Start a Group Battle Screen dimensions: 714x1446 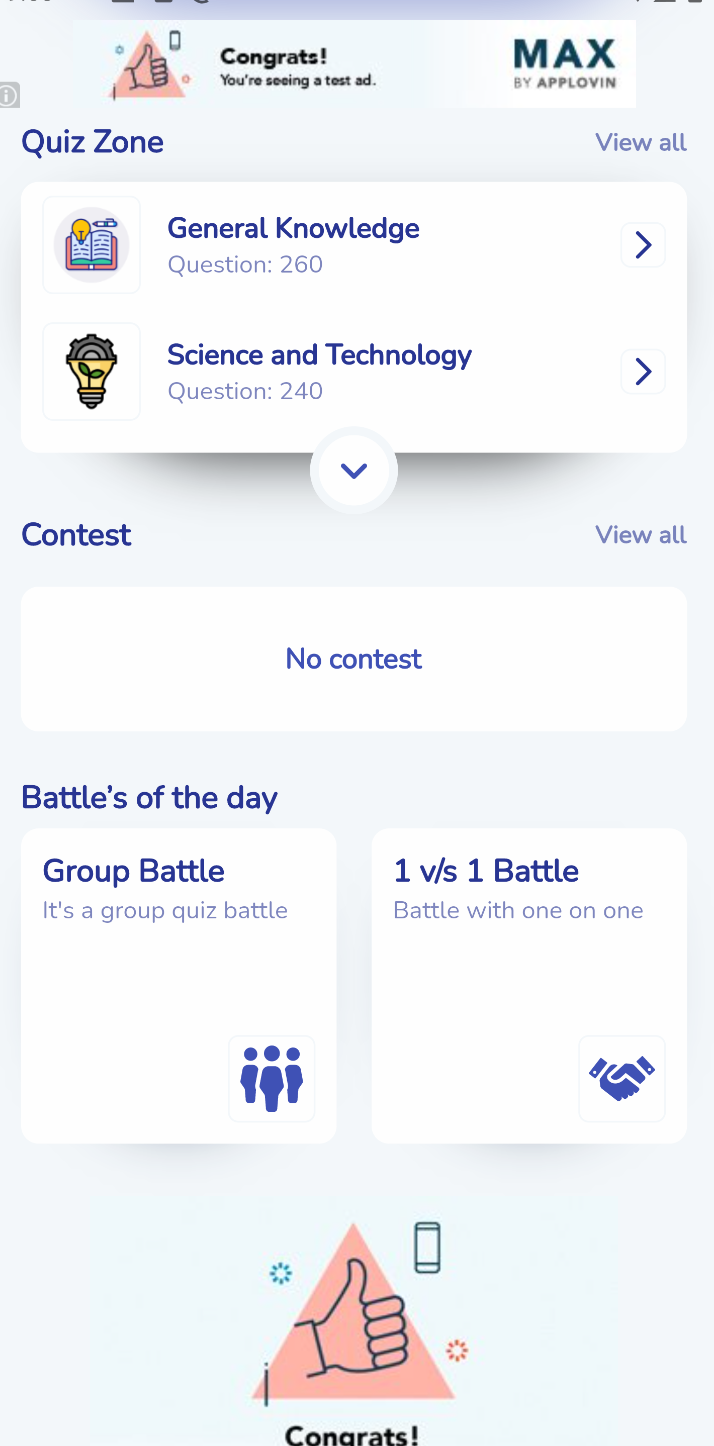[179, 985]
